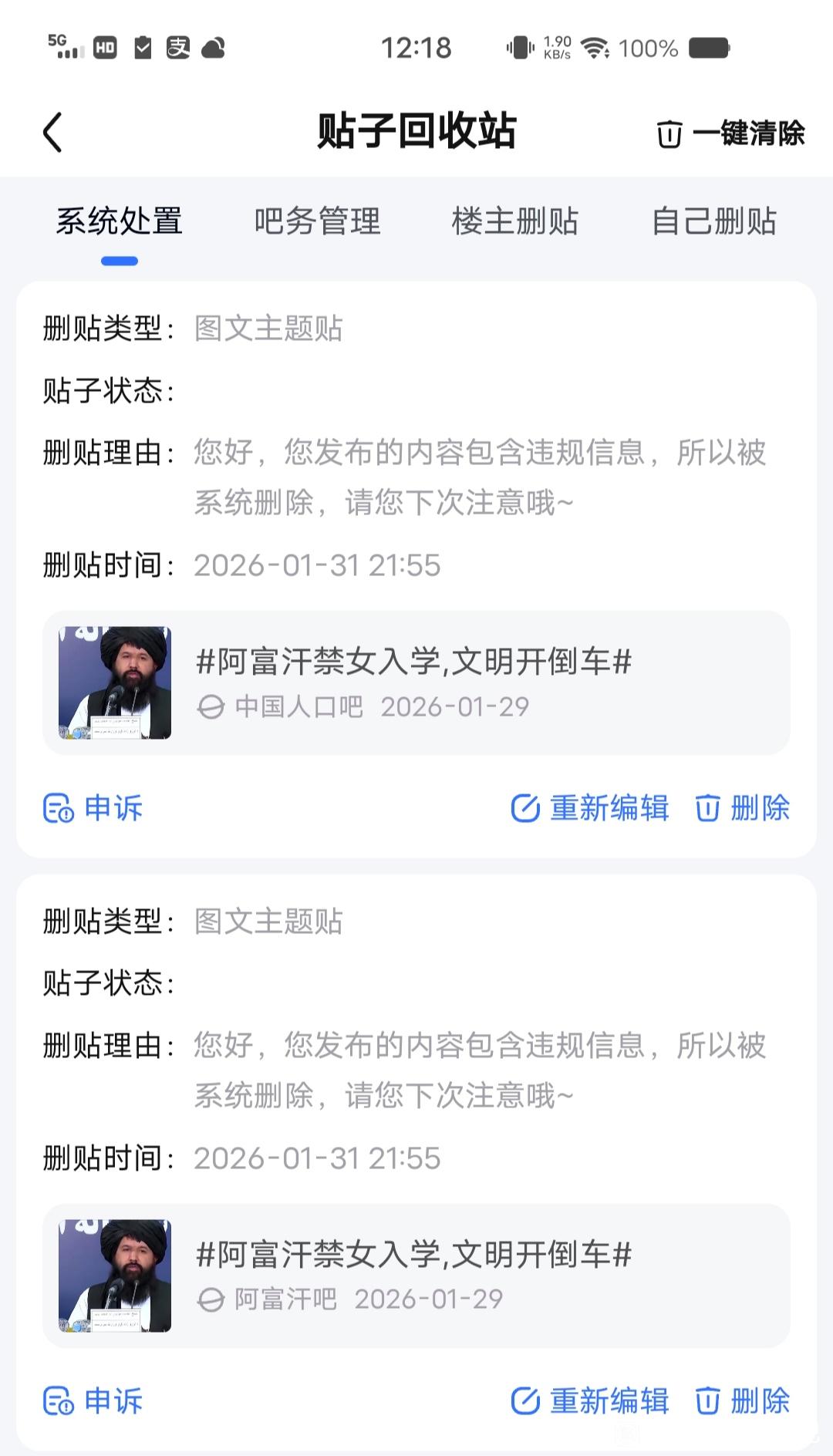Tap 一键清除 to clear all posts
The height and width of the screenshot is (1456, 833).
730,133
